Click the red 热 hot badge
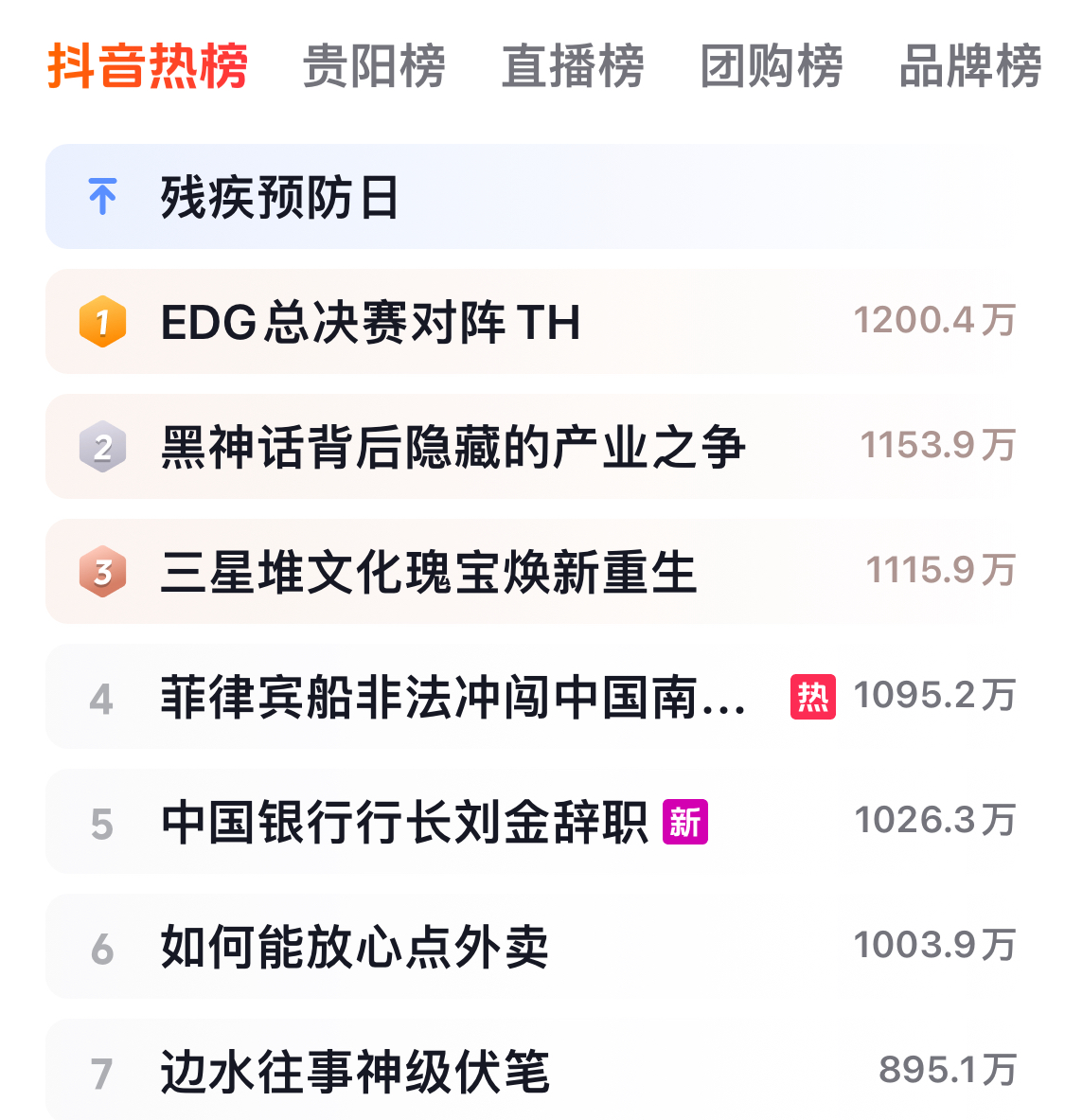 (812, 697)
